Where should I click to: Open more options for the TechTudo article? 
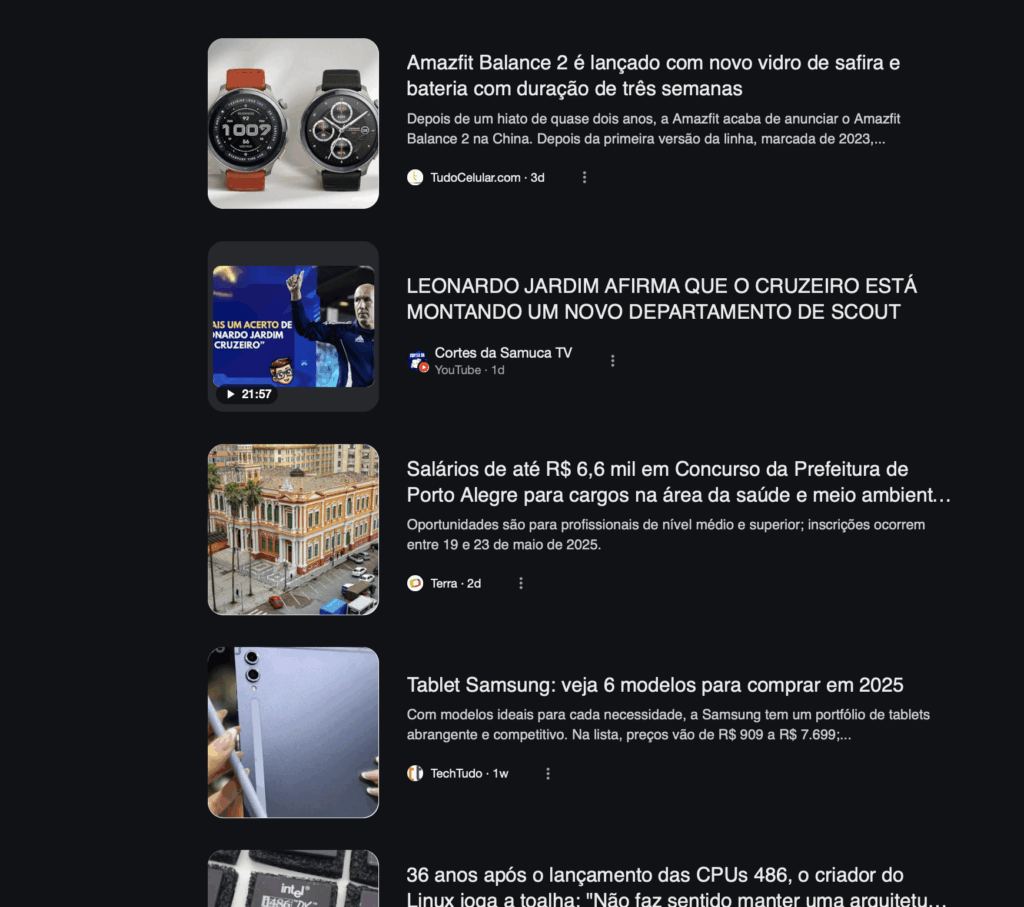[548, 773]
